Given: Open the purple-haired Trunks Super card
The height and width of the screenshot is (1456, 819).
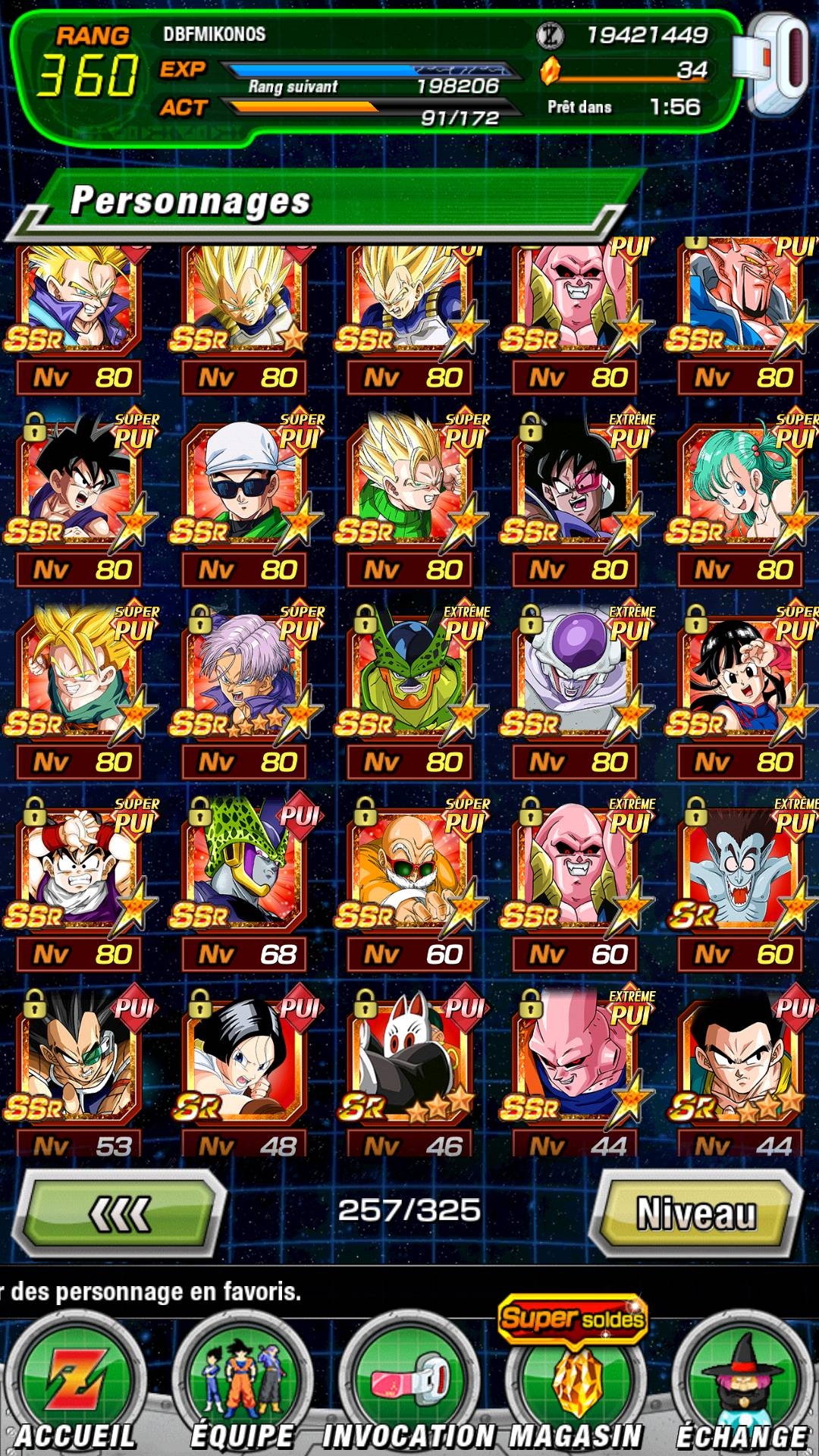Looking at the screenshot, I should [244, 692].
